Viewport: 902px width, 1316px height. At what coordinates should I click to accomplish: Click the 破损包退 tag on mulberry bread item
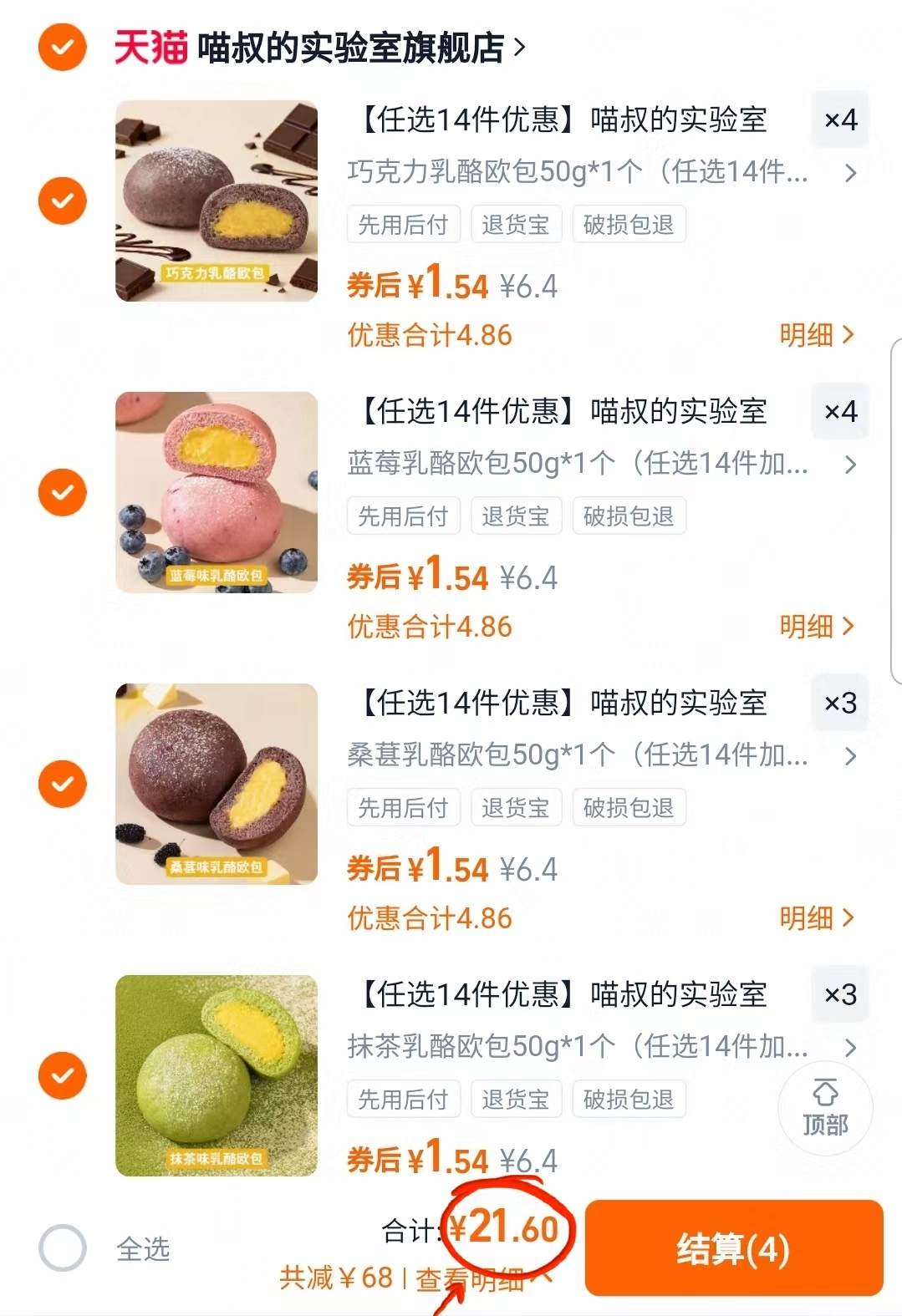pos(629,806)
